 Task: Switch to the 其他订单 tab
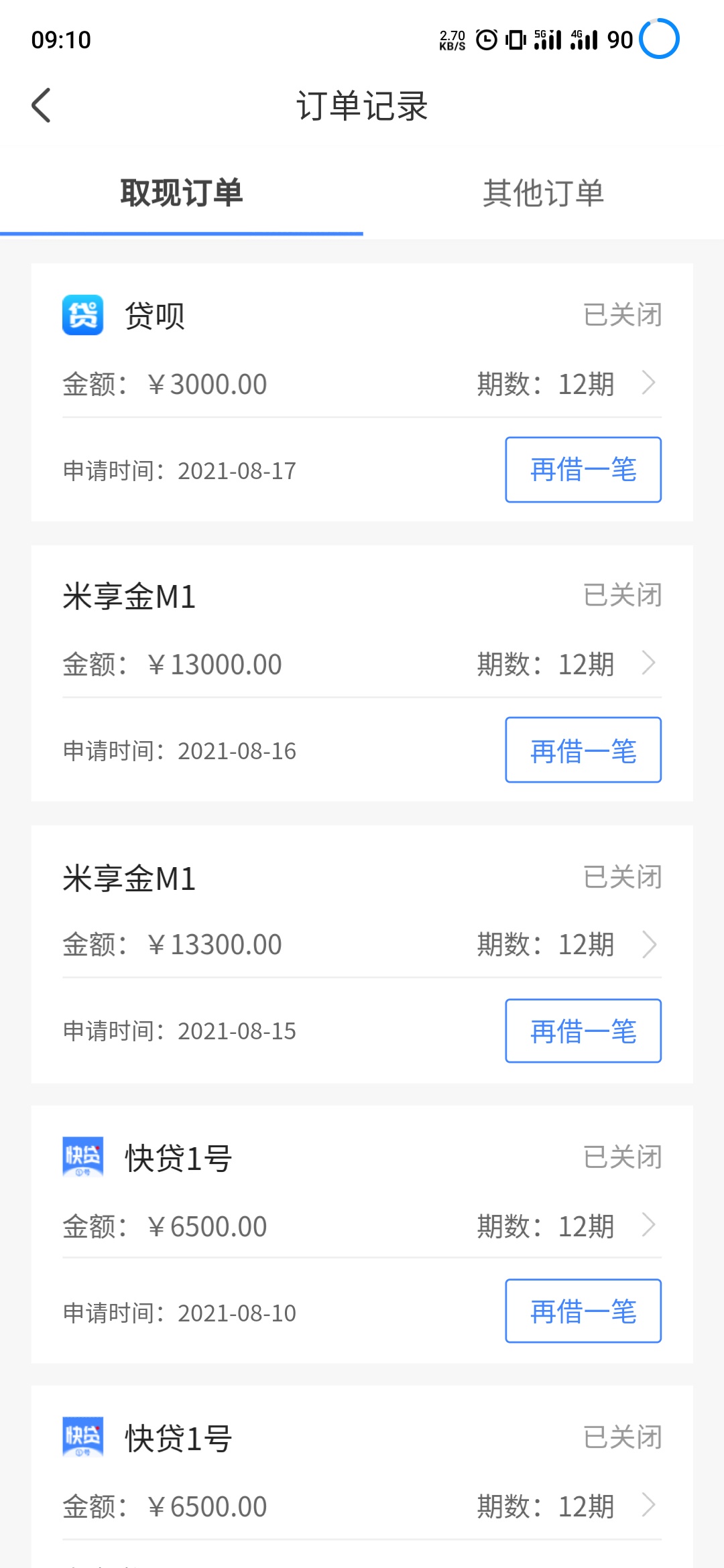pyautogui.click(x=543, y=193)
